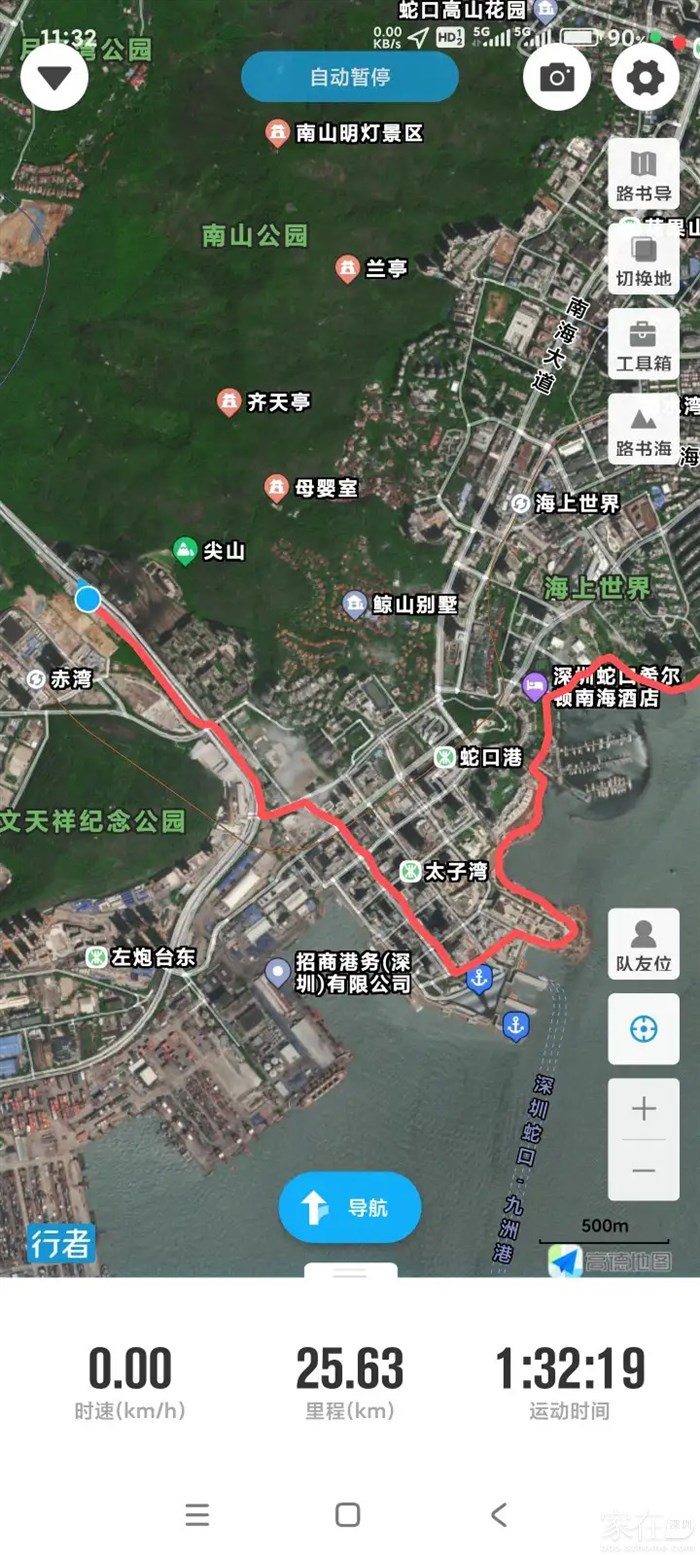Zoom in the map with plus
Image resolution: width=700 pixels, height=1555 pixels.
(x=643, y=1108)
